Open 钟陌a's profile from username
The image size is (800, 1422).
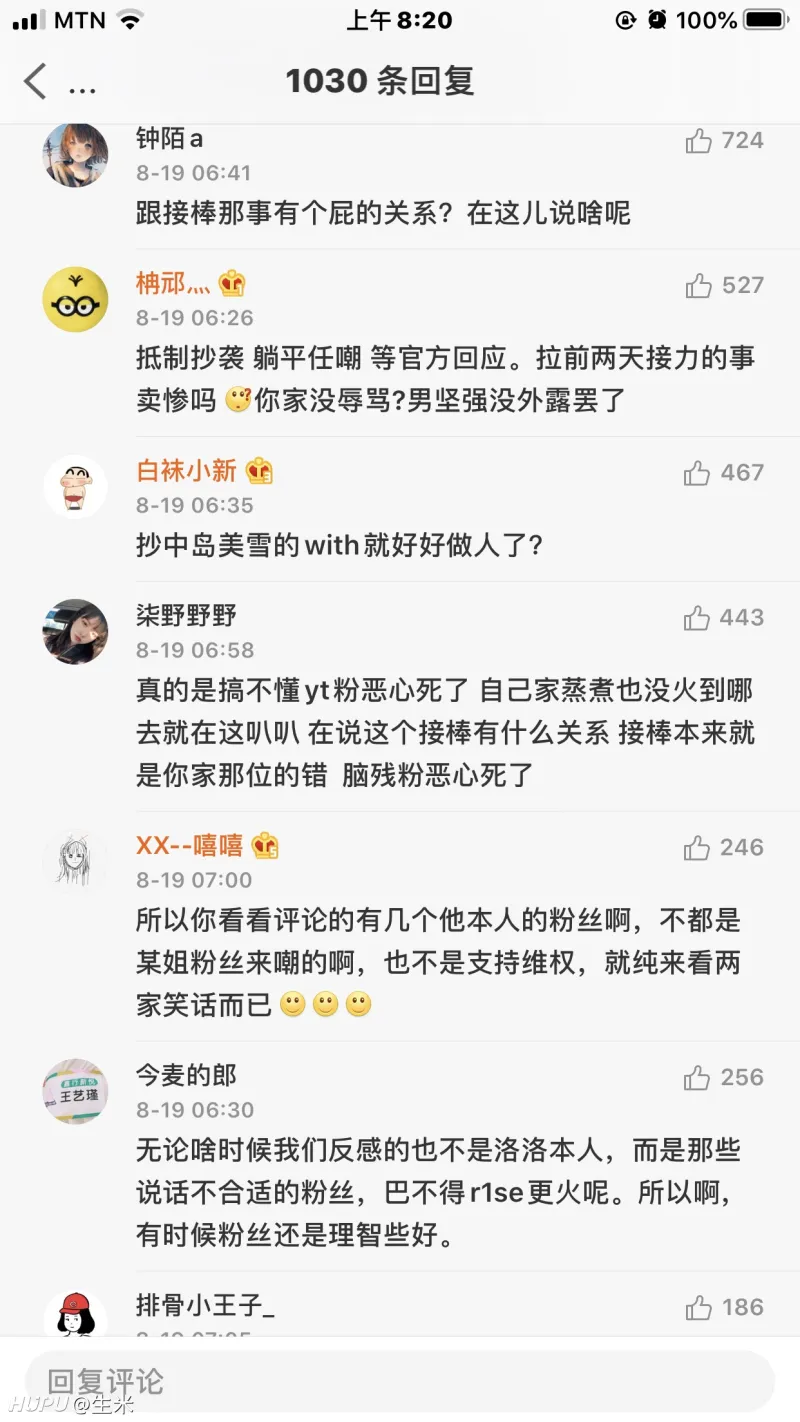[170, 140]
